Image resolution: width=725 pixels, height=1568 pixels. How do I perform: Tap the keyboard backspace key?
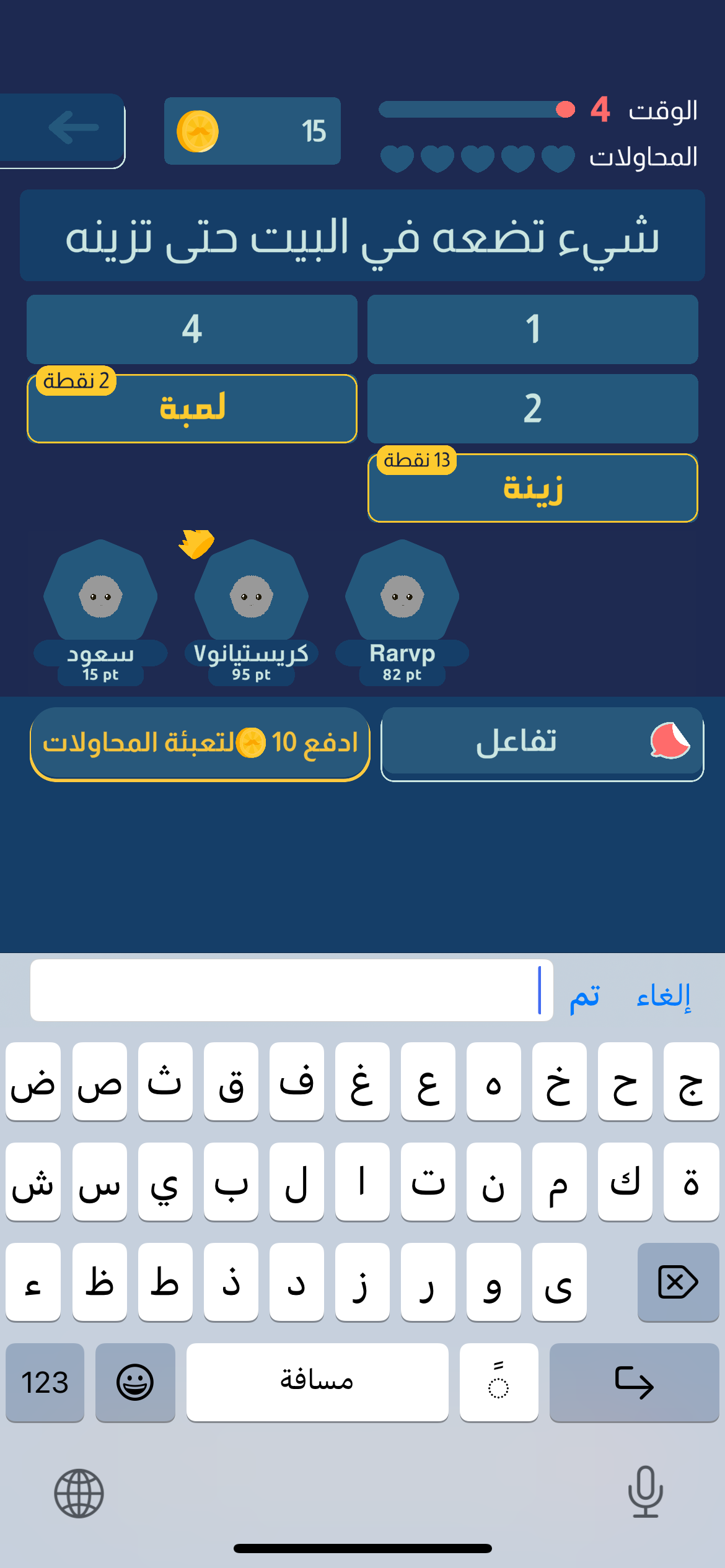(x=678, y=1281)
